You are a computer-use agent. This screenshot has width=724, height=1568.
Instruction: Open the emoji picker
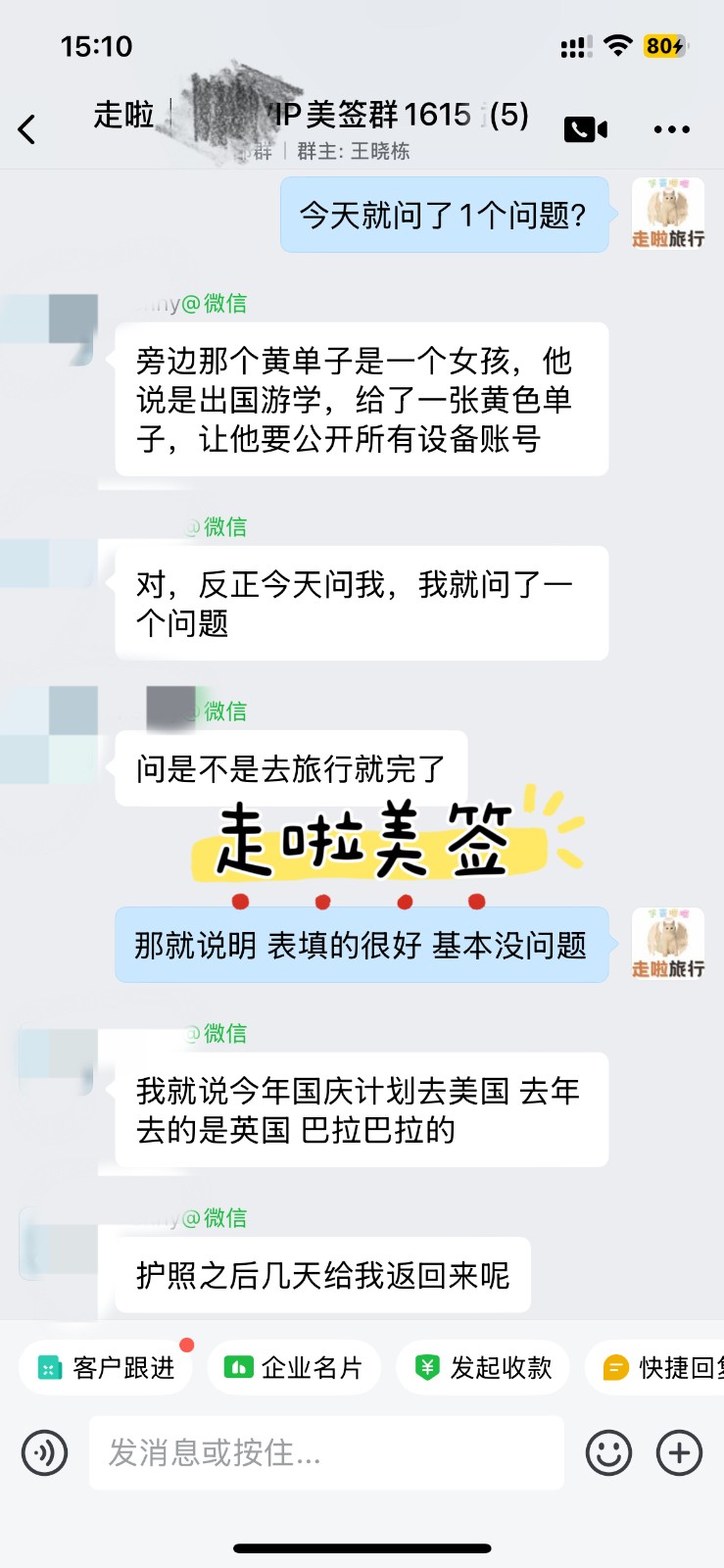click(608, 1452)
